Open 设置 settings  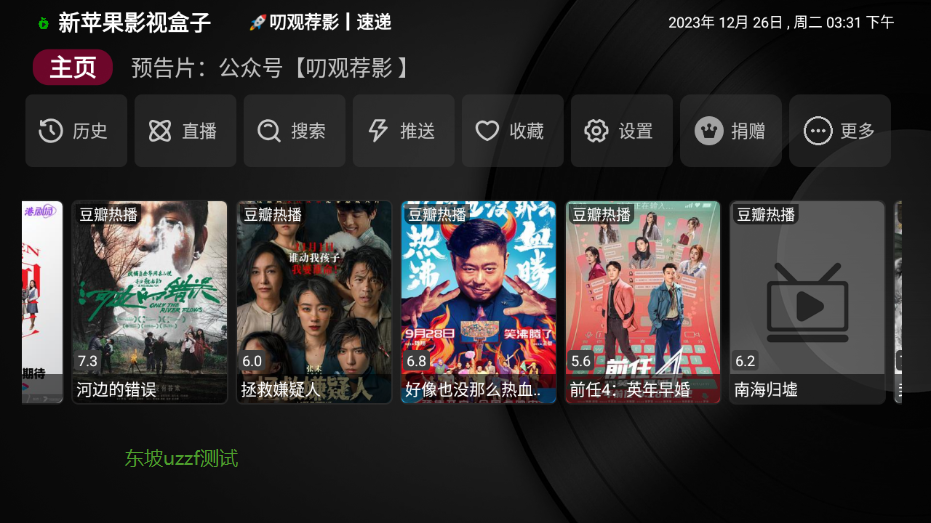coord(621,131)
